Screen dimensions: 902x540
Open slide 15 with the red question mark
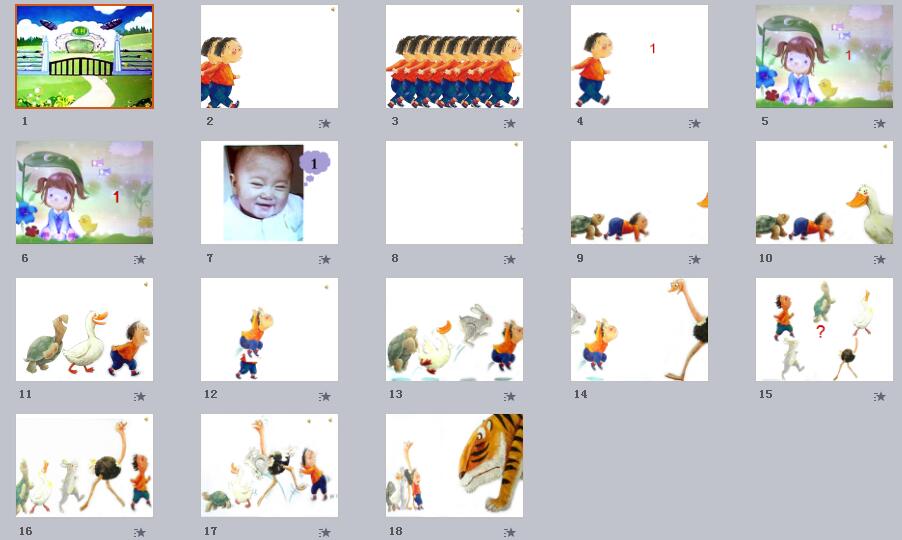coord(824,329)
